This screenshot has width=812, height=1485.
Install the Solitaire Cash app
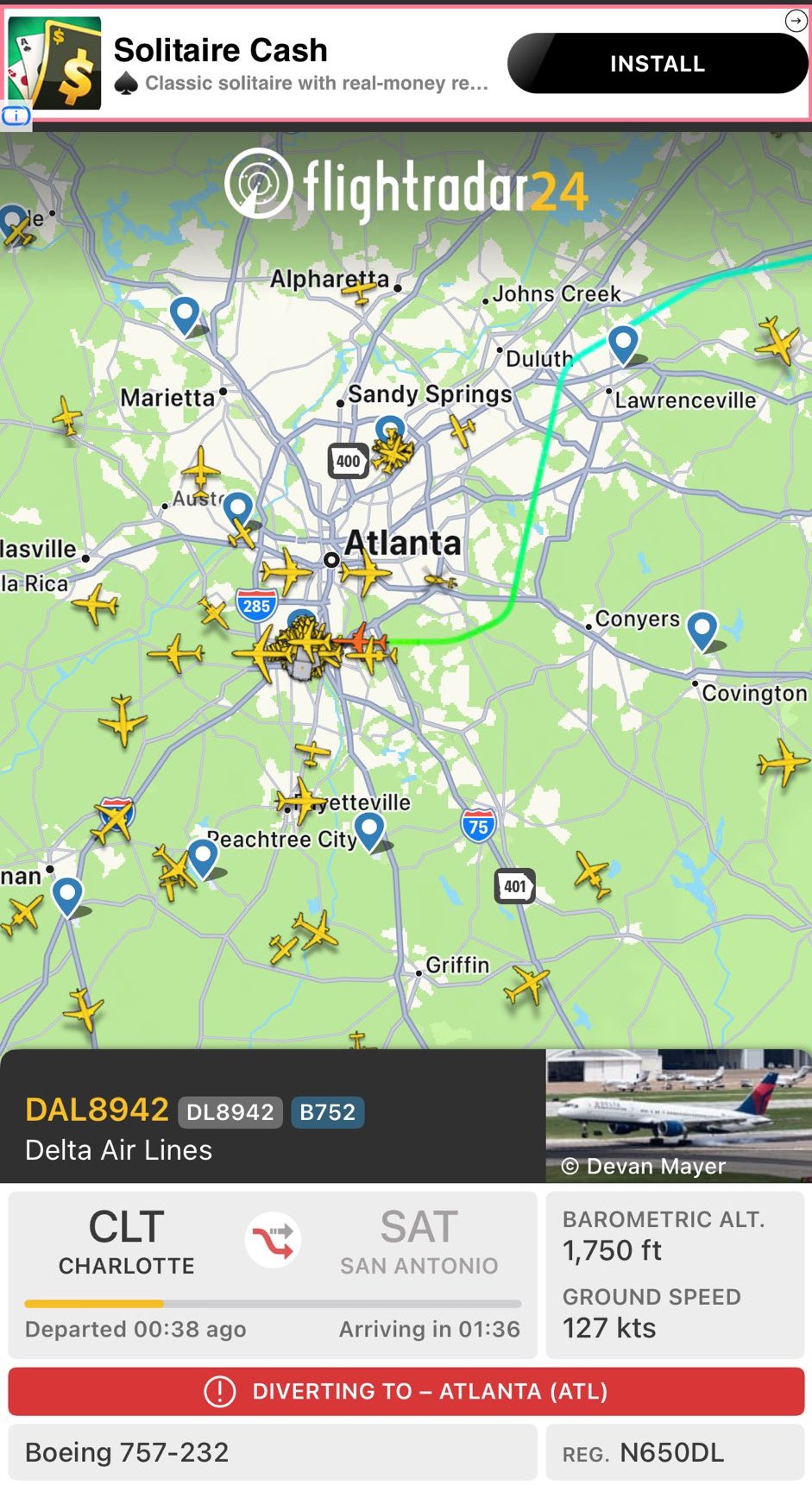pos(657,64)
